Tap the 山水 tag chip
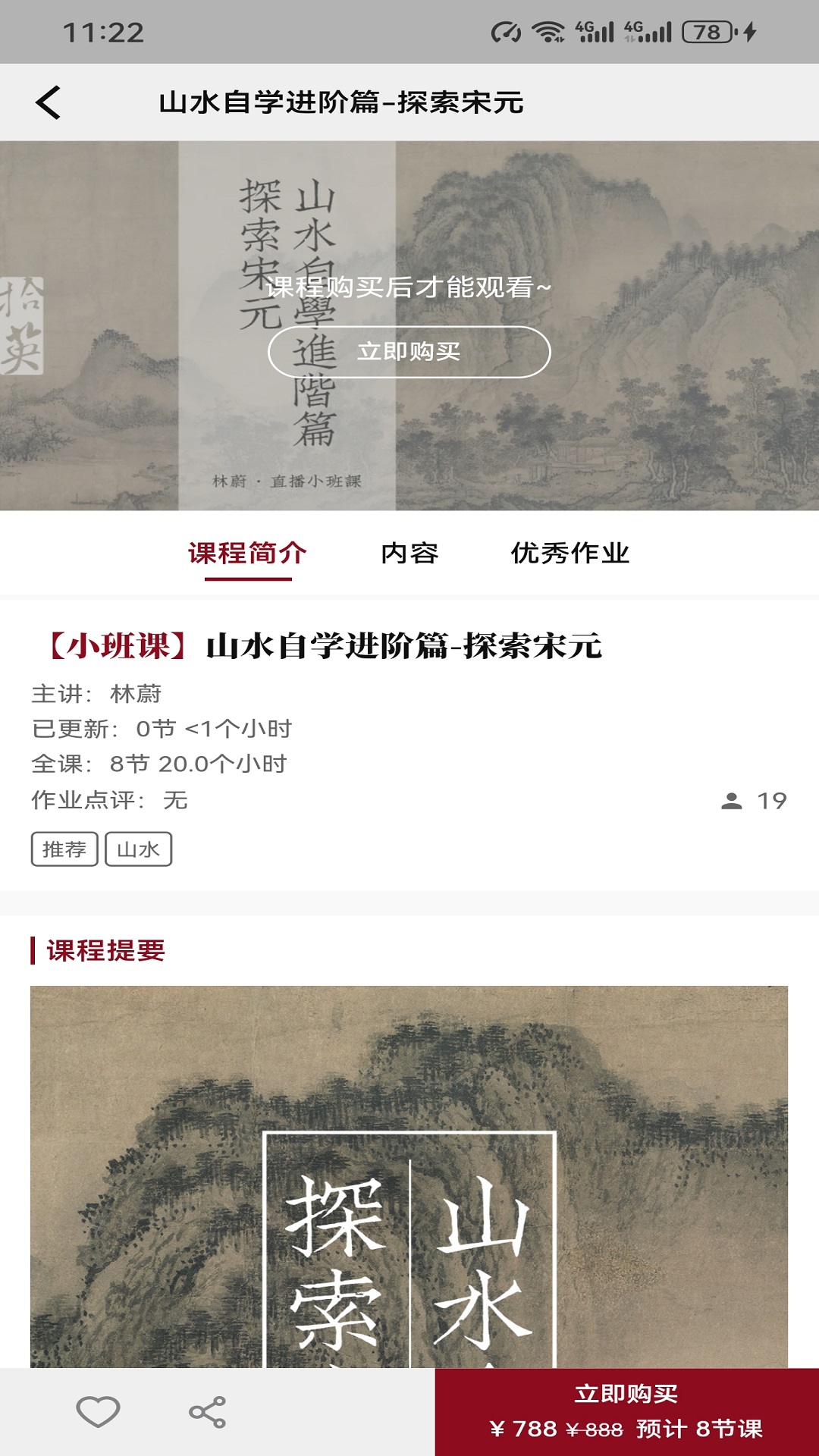 tap(138, 849)
